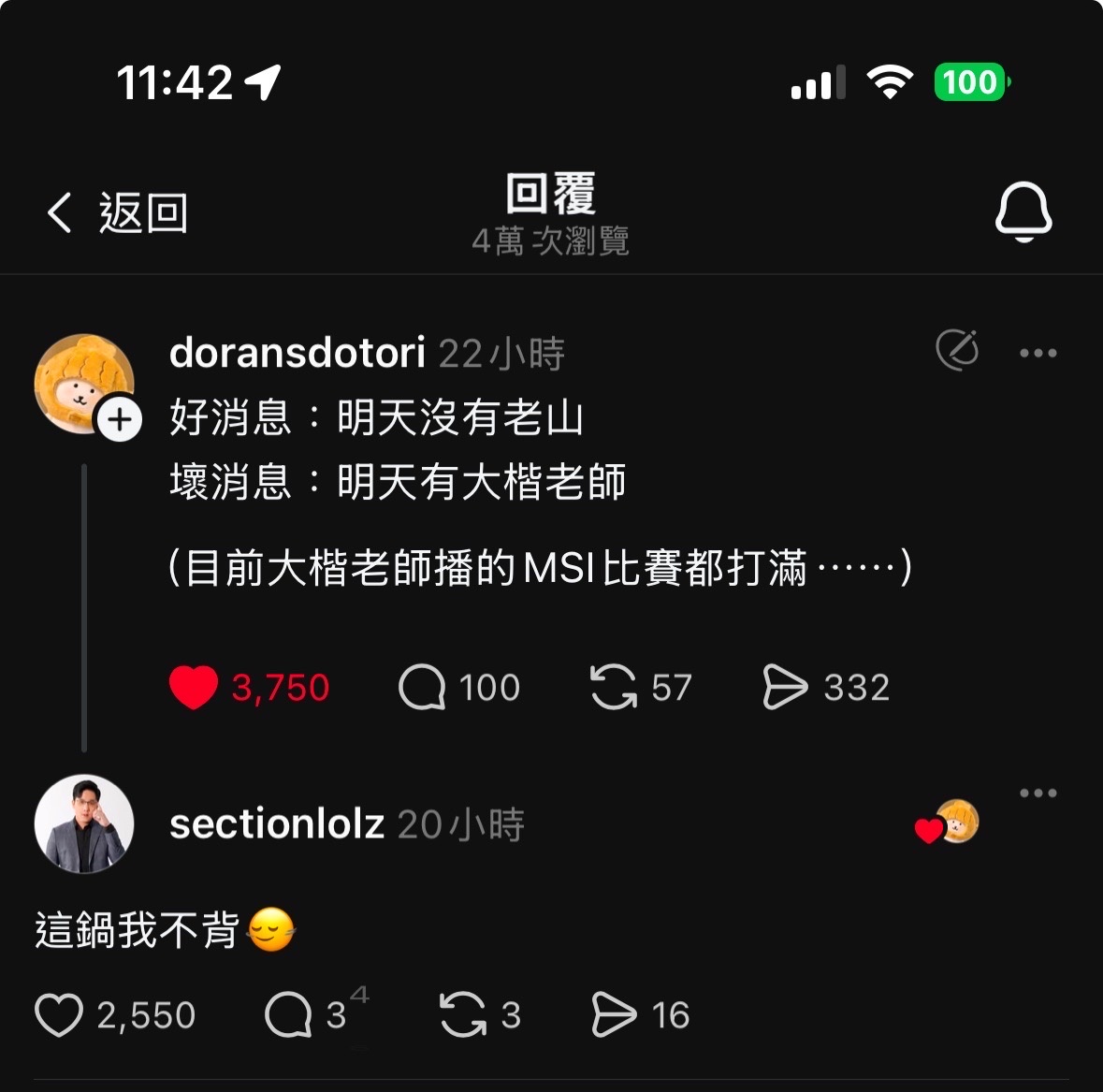Image resolution: width=1103 pixels, height=1092 pixels.
Task: Open the notification bell for this thread
Action: 1023,211
